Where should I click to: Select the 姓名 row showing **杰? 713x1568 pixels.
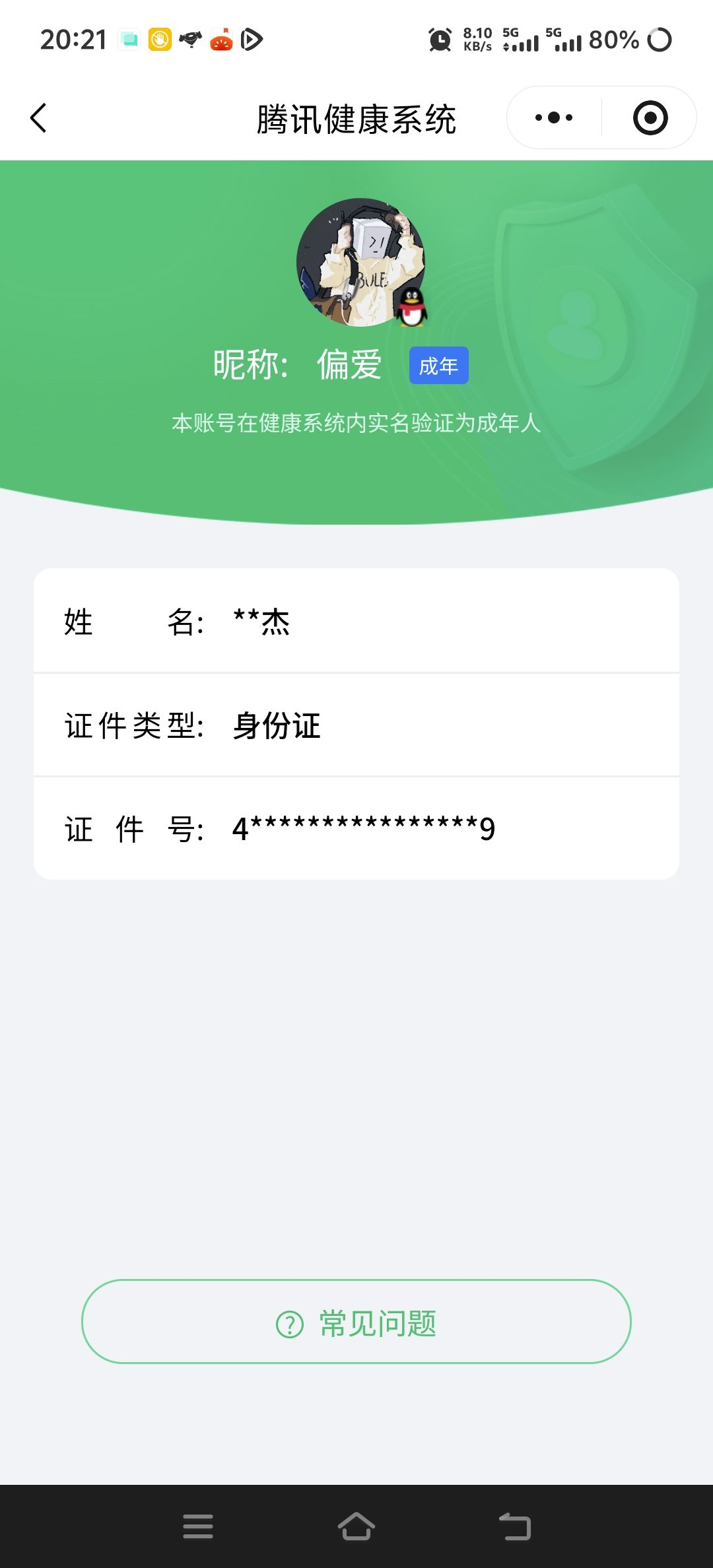tap(356, 622)
